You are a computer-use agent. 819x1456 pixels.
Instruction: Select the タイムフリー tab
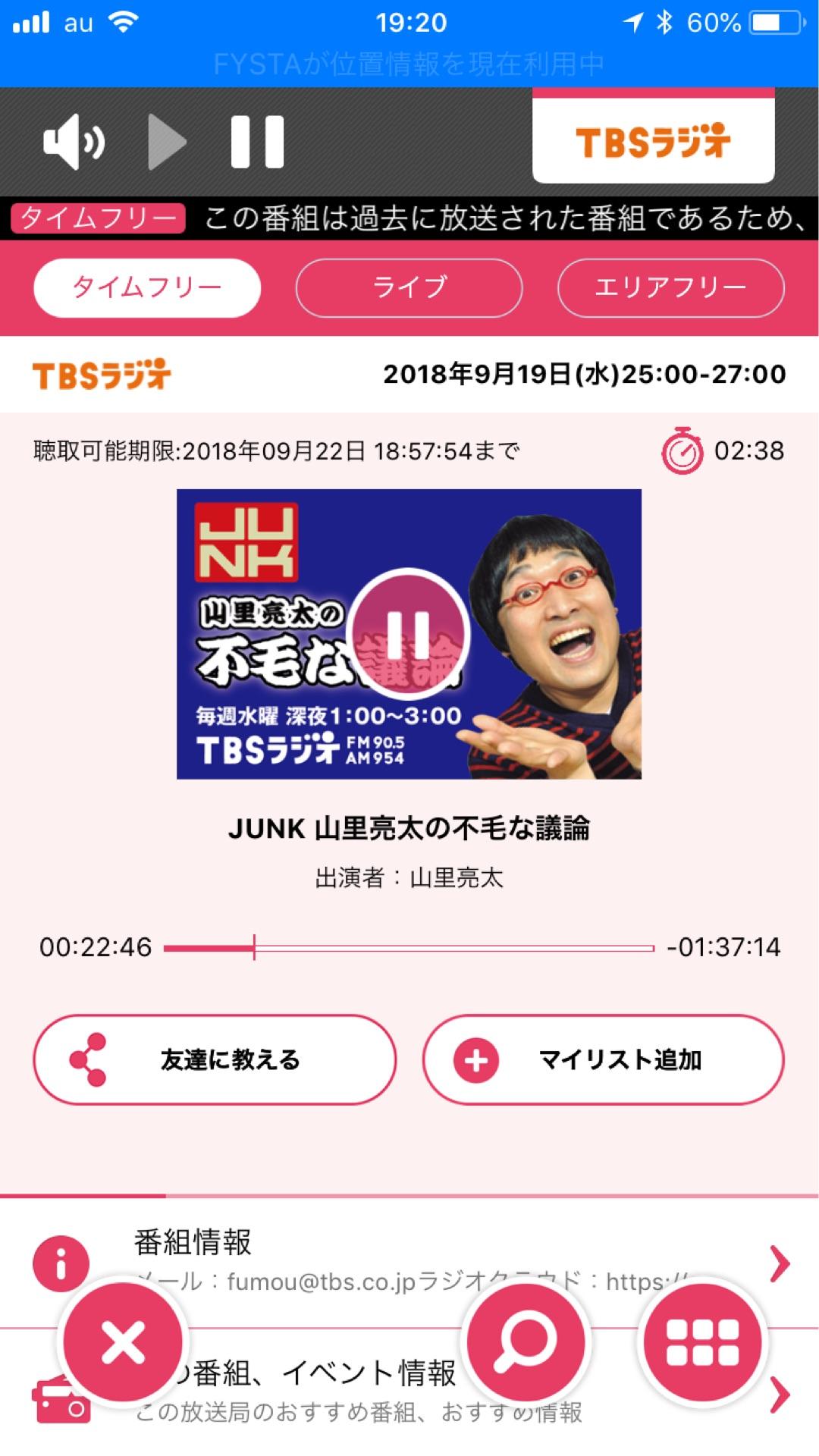147,287
